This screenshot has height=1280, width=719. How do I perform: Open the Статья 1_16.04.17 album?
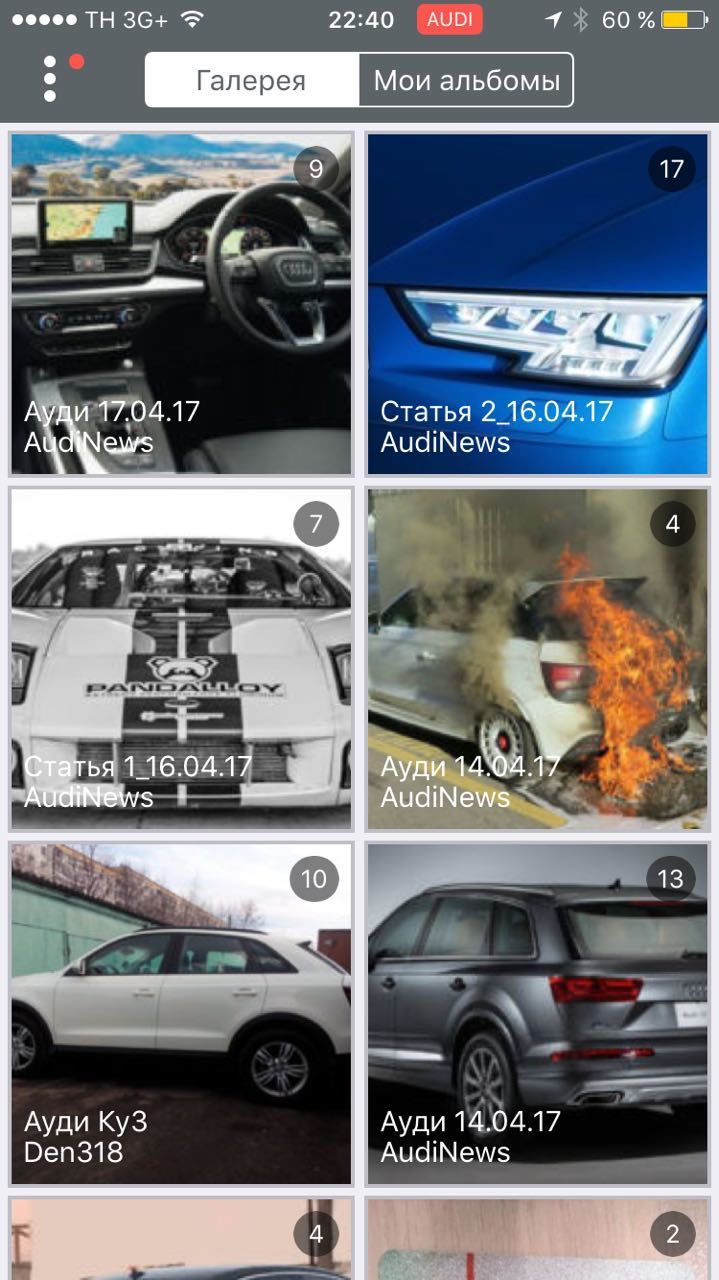point(181,658)
